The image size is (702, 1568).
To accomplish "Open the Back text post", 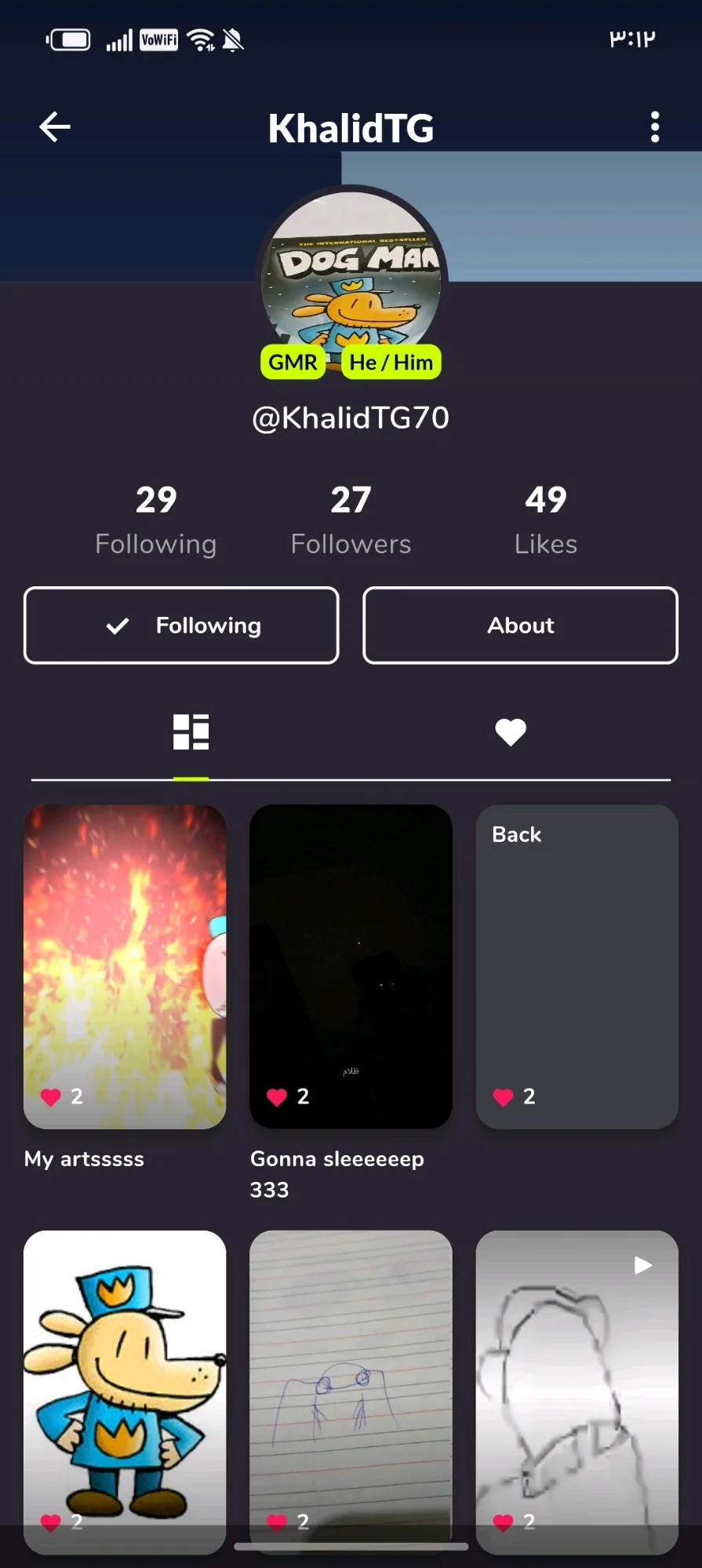I will [x=577, y=967].
